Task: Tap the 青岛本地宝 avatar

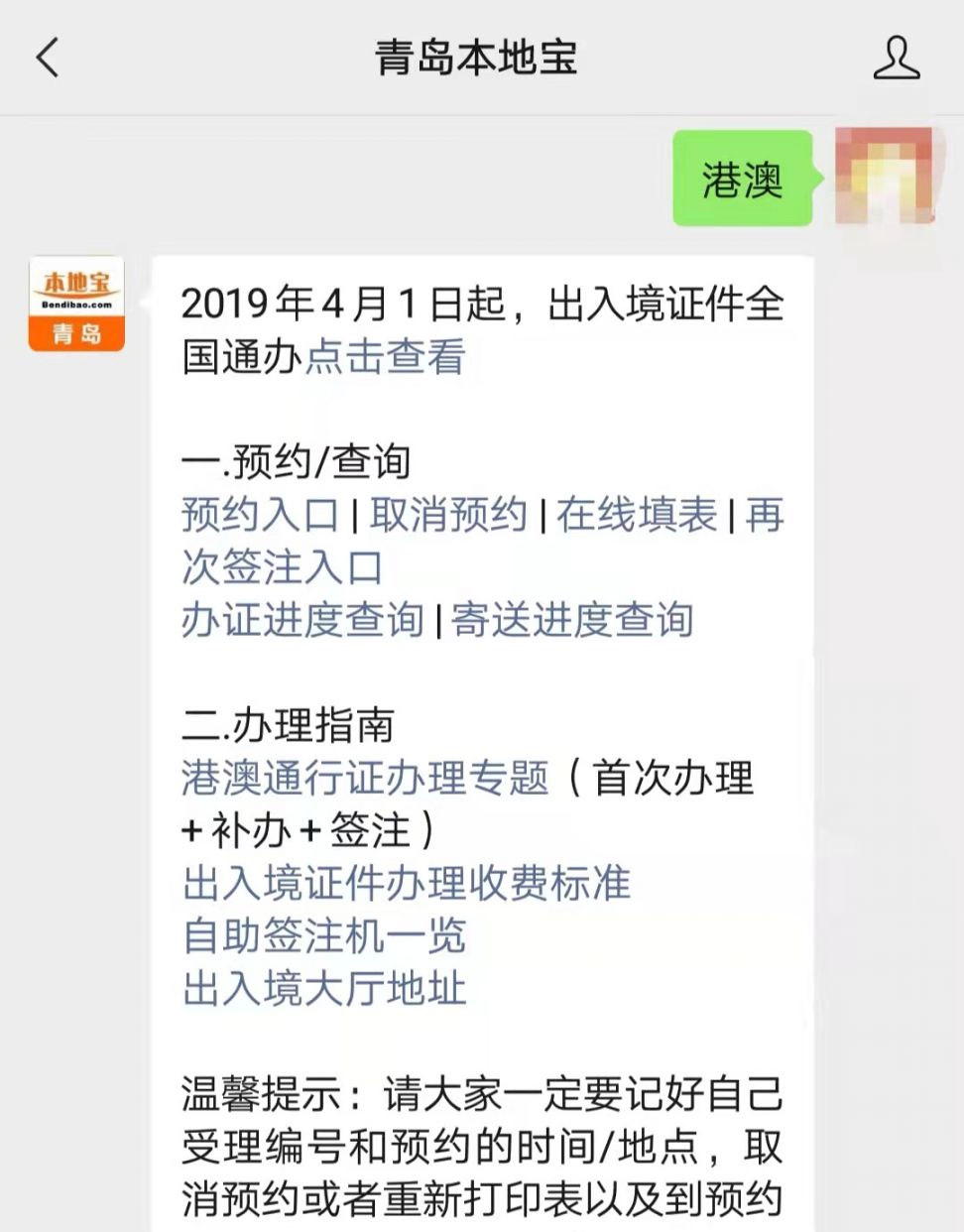Action: coord(76,304)
